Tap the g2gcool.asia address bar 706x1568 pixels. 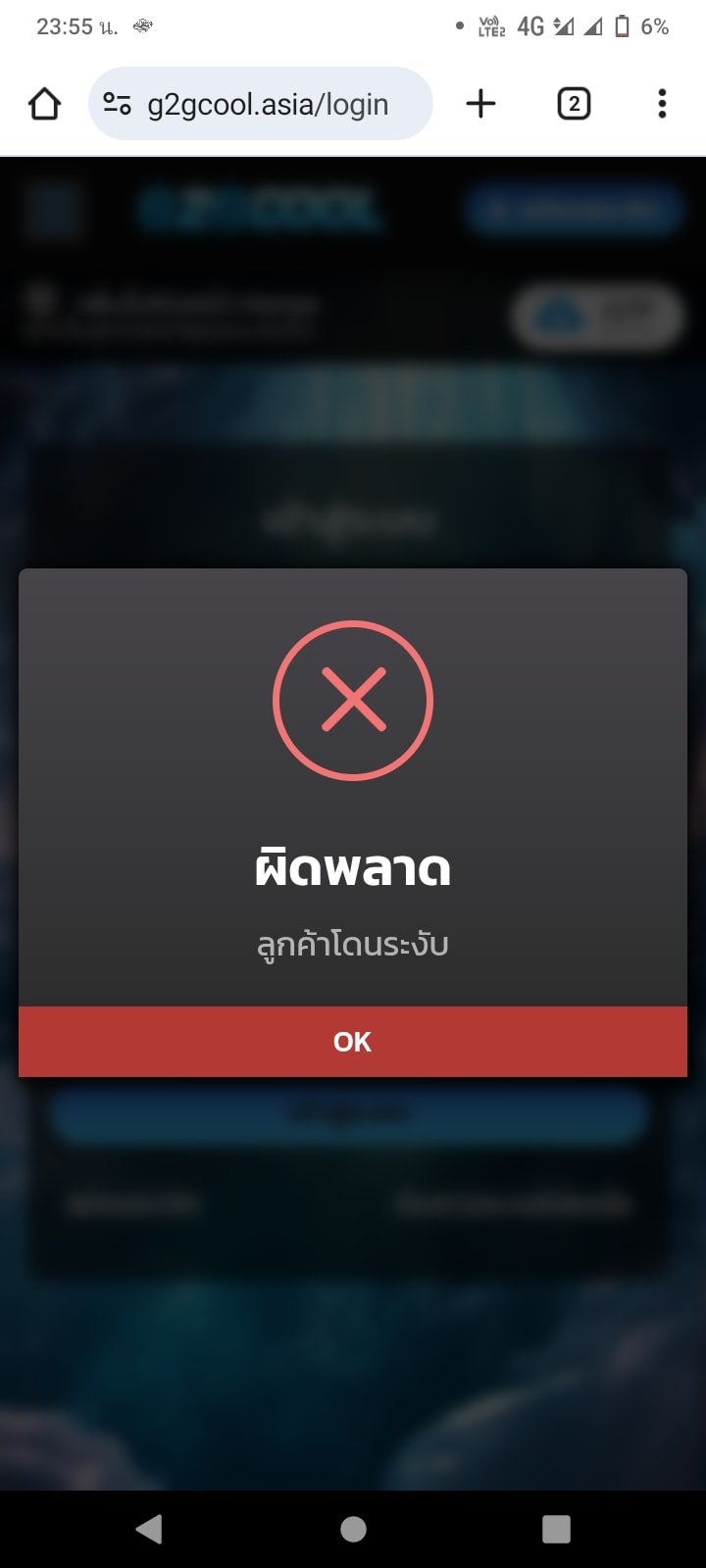[267, 104]
